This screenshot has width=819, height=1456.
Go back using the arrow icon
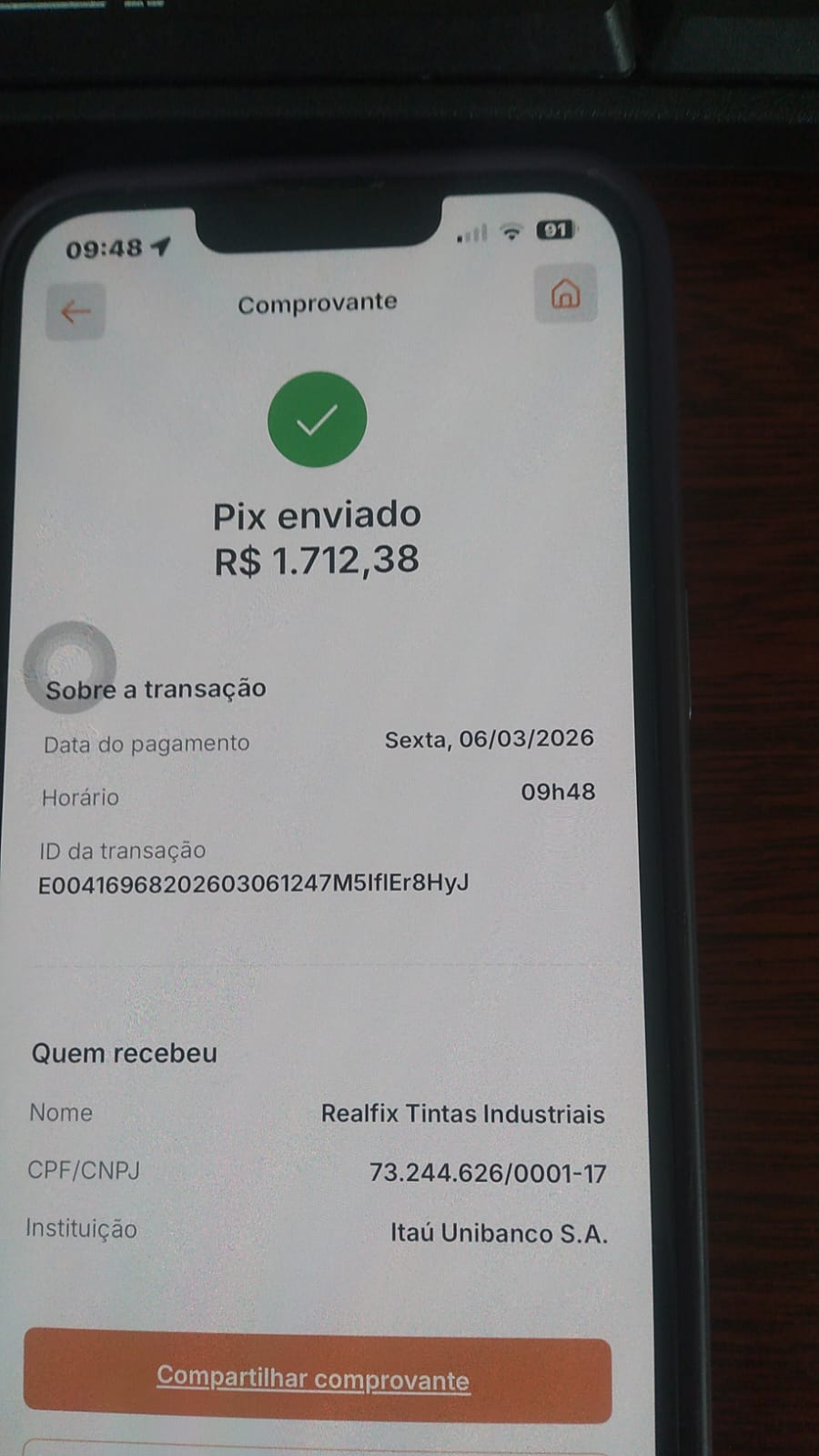pos(76,311)
